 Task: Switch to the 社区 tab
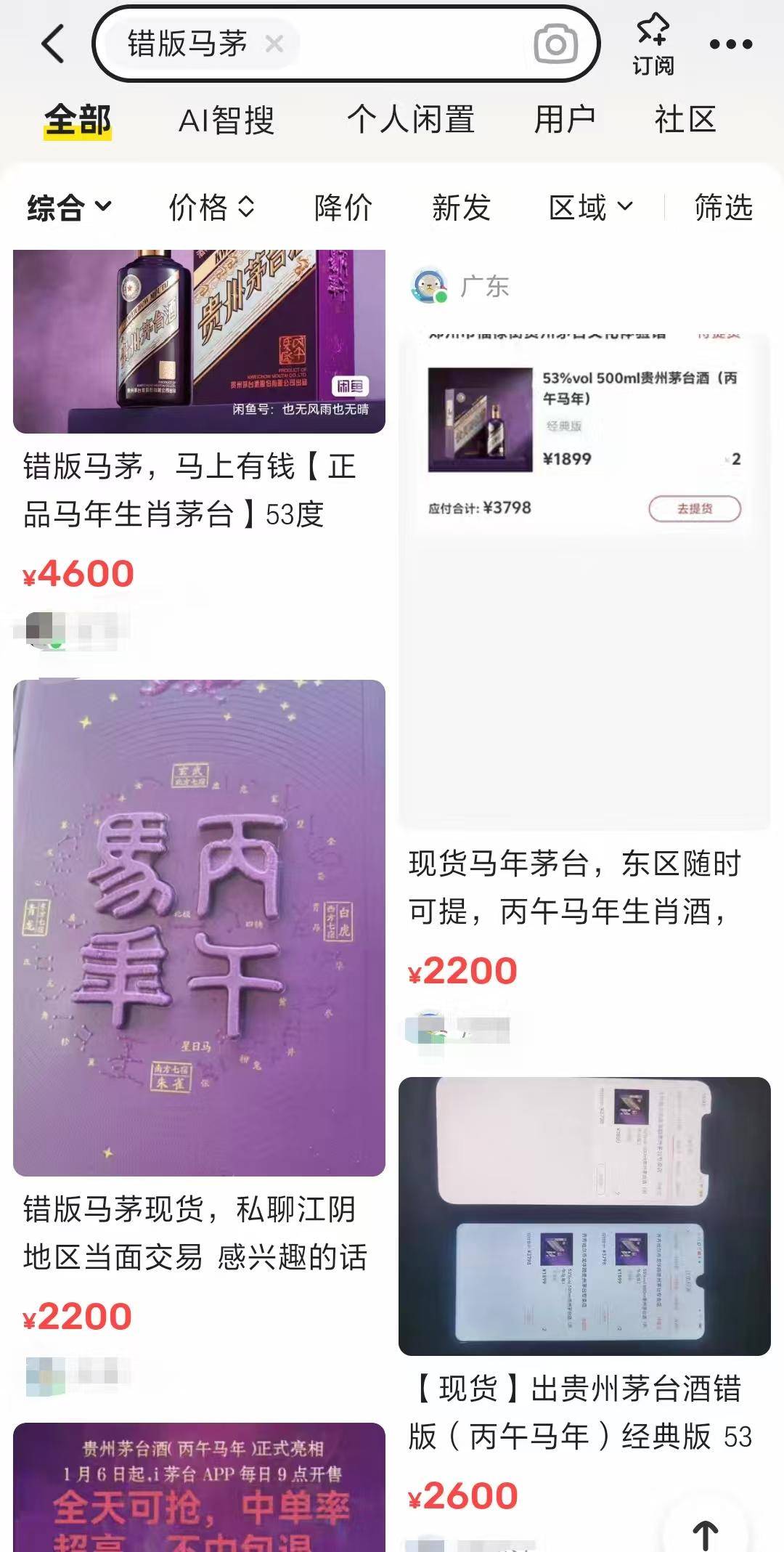(685, 120)
